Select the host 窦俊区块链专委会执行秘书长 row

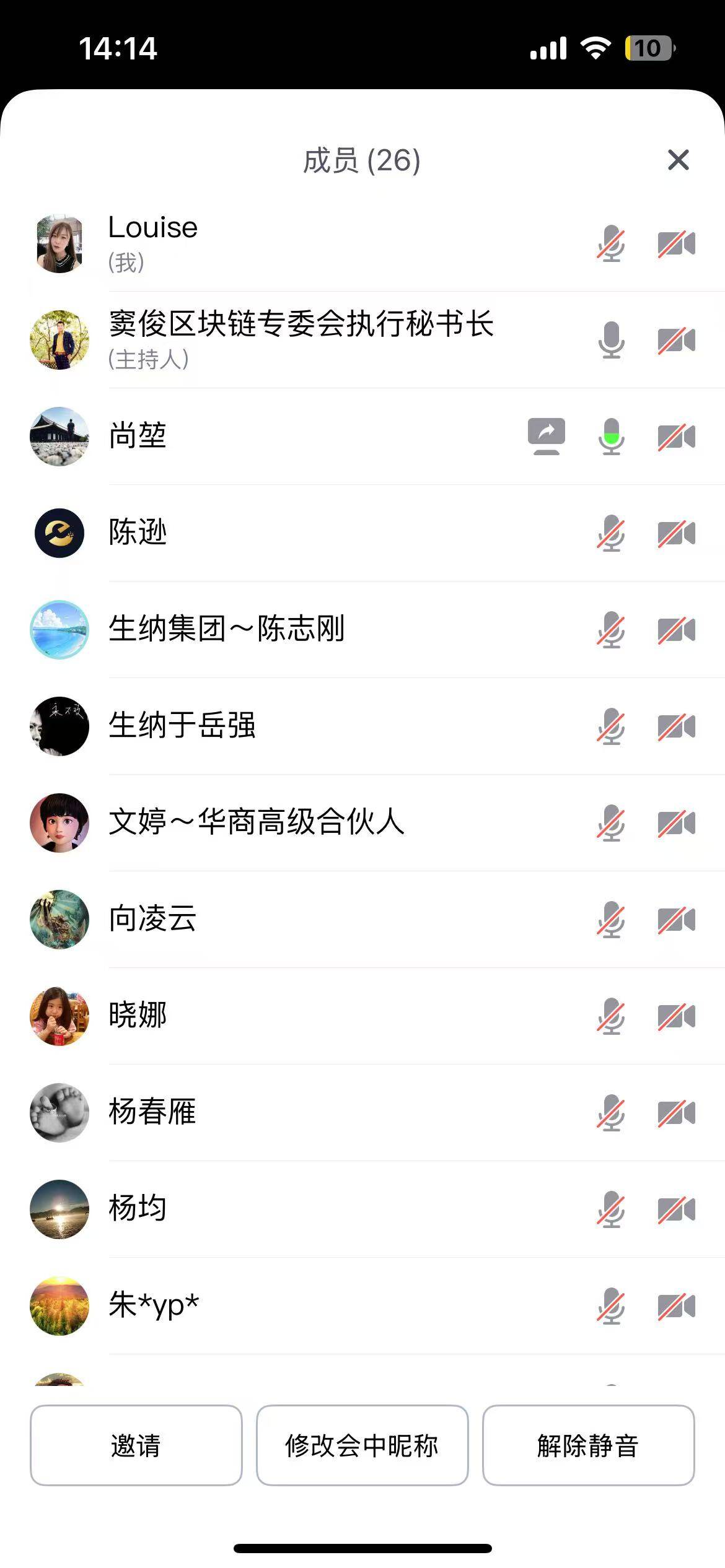pyautogui.click(x=301, y=339)
